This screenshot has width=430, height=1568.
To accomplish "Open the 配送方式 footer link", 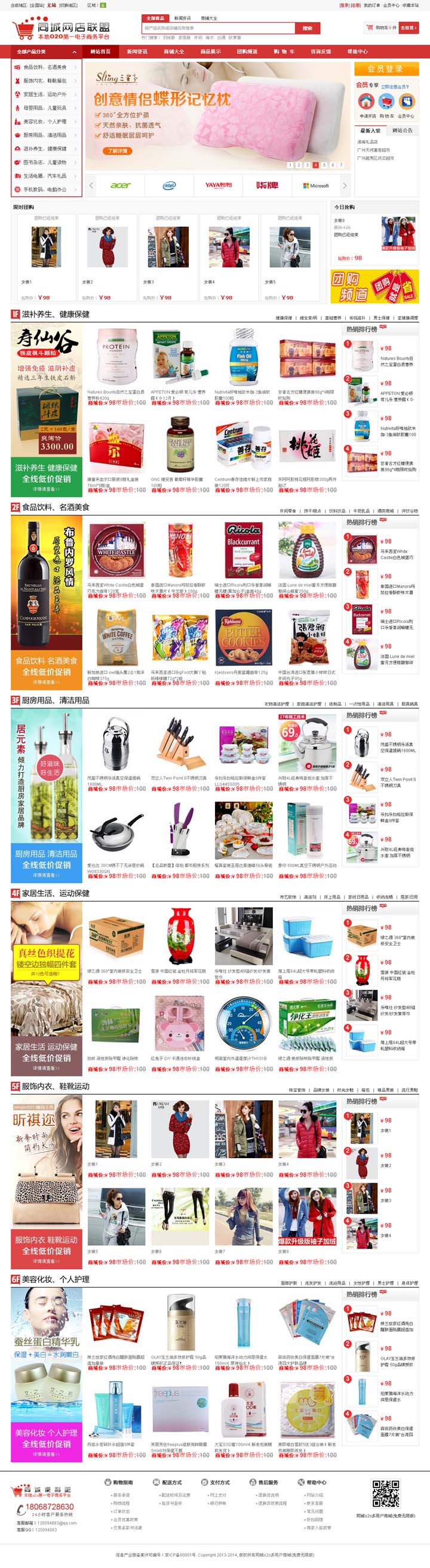I will (x=172, y=1482).
